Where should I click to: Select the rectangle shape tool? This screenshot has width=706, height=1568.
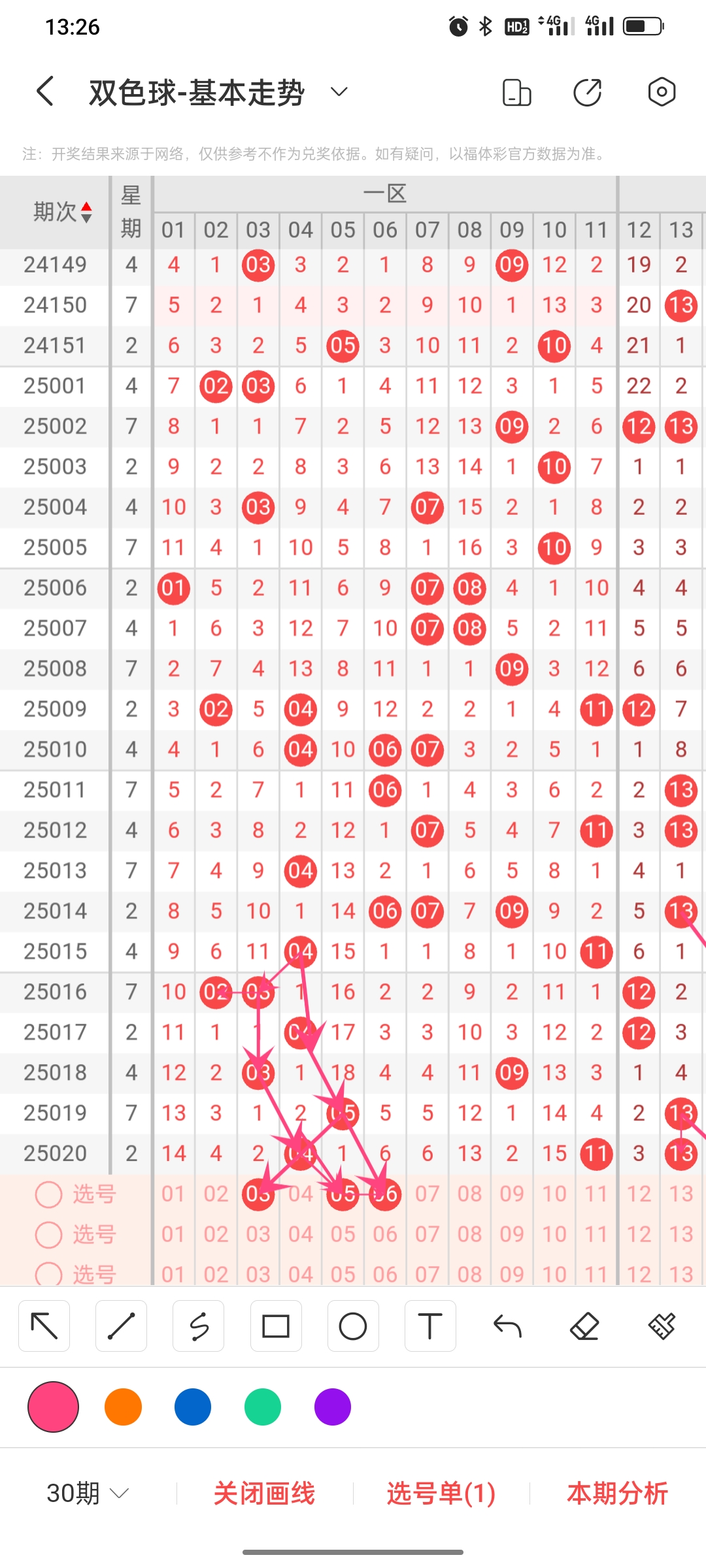pyautogui.click(x=276, y=1326)
